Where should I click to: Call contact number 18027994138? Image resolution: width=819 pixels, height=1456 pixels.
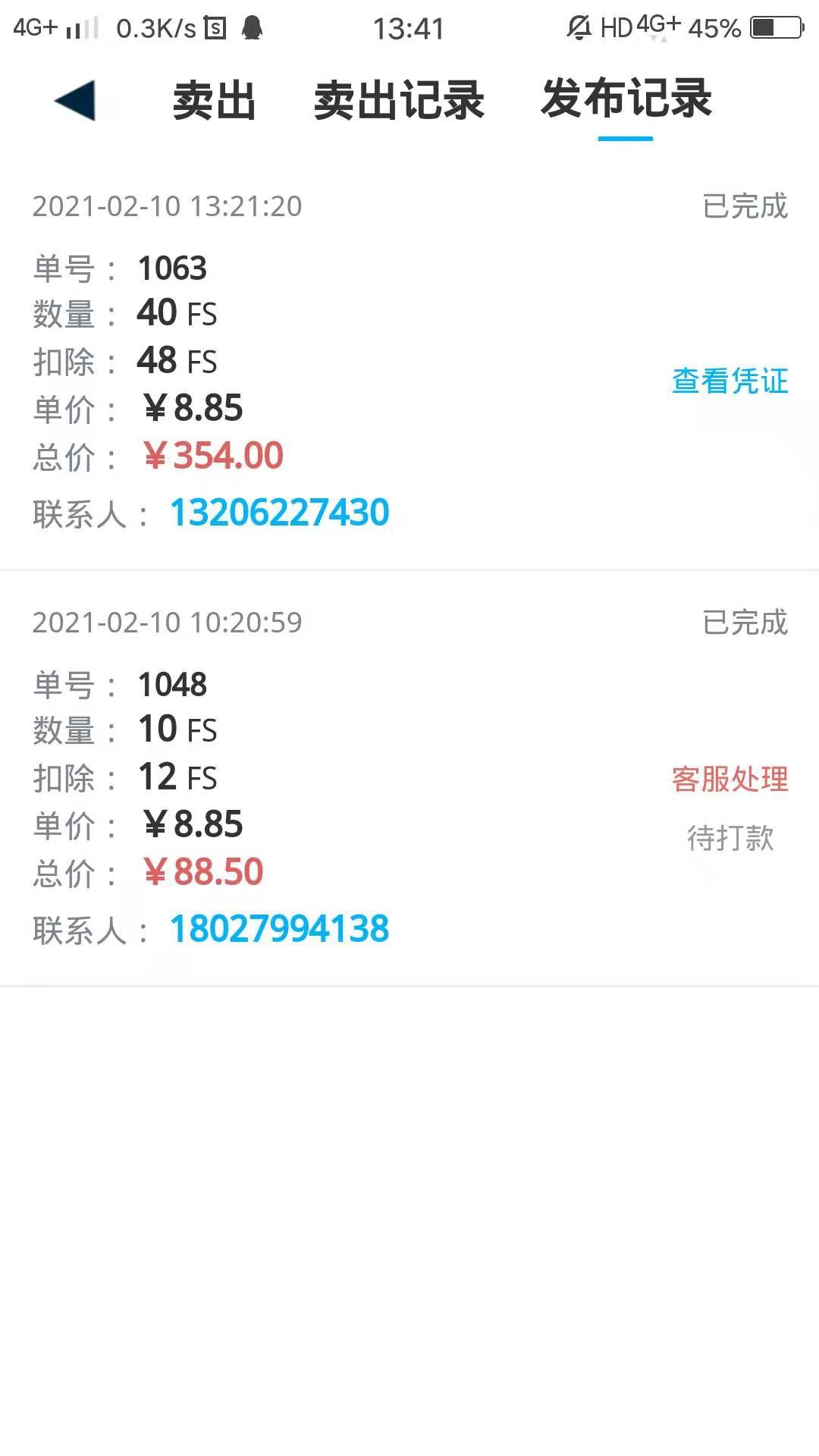[279, 927]
